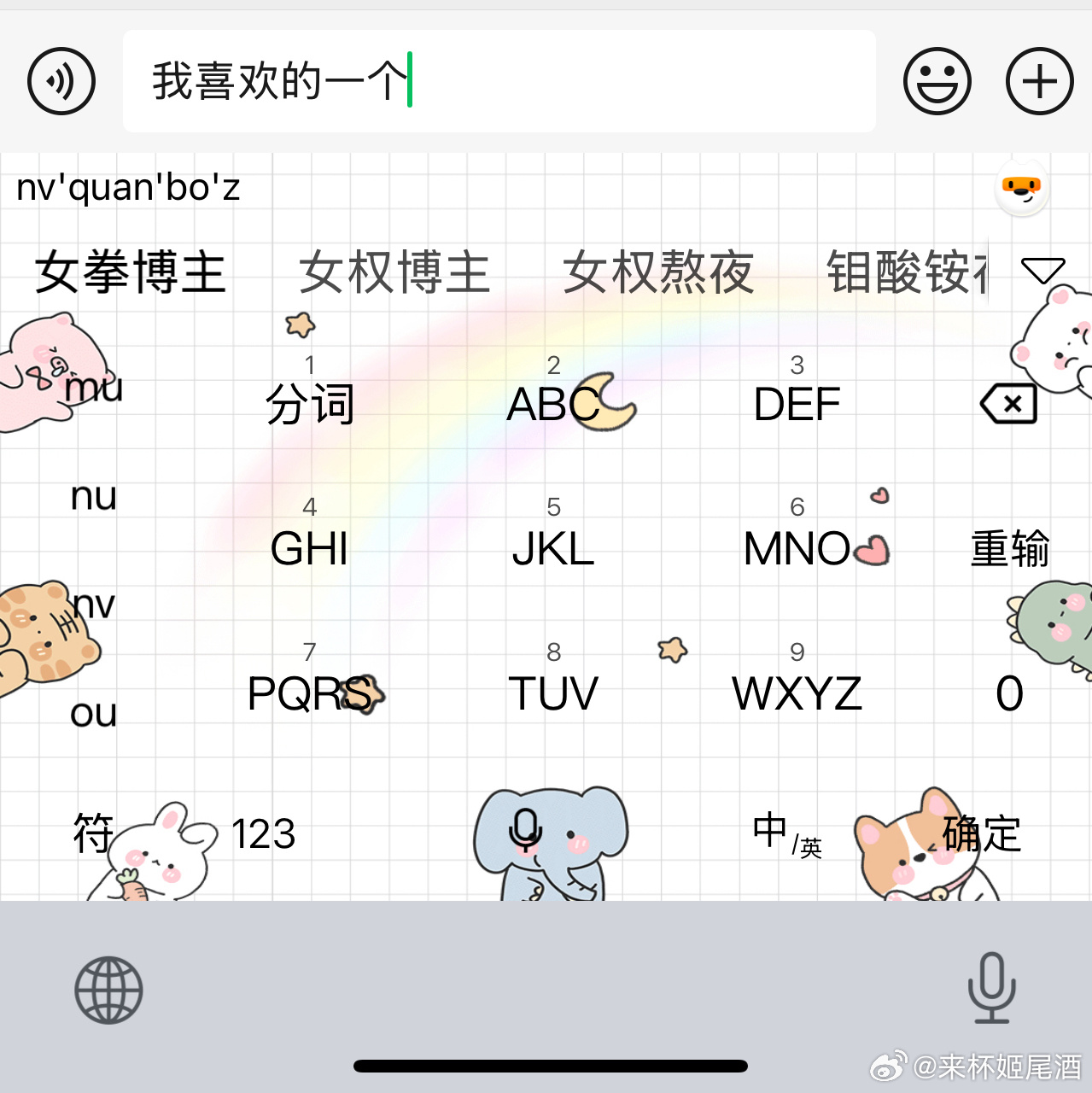Delete with the backspace key
The image size is (1092, 1093).
click(x=1009, y=404)
